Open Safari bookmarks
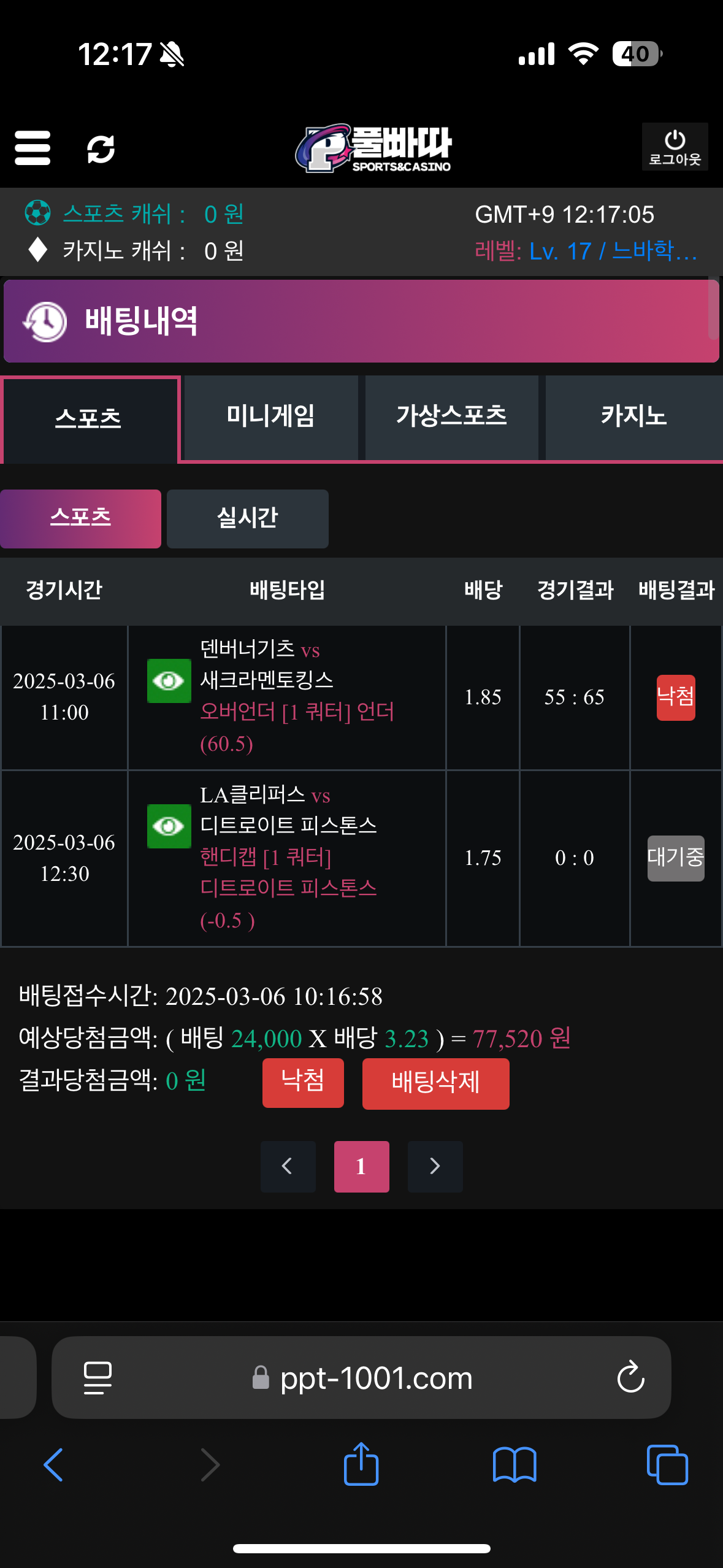 click(x=514, y=1465)
